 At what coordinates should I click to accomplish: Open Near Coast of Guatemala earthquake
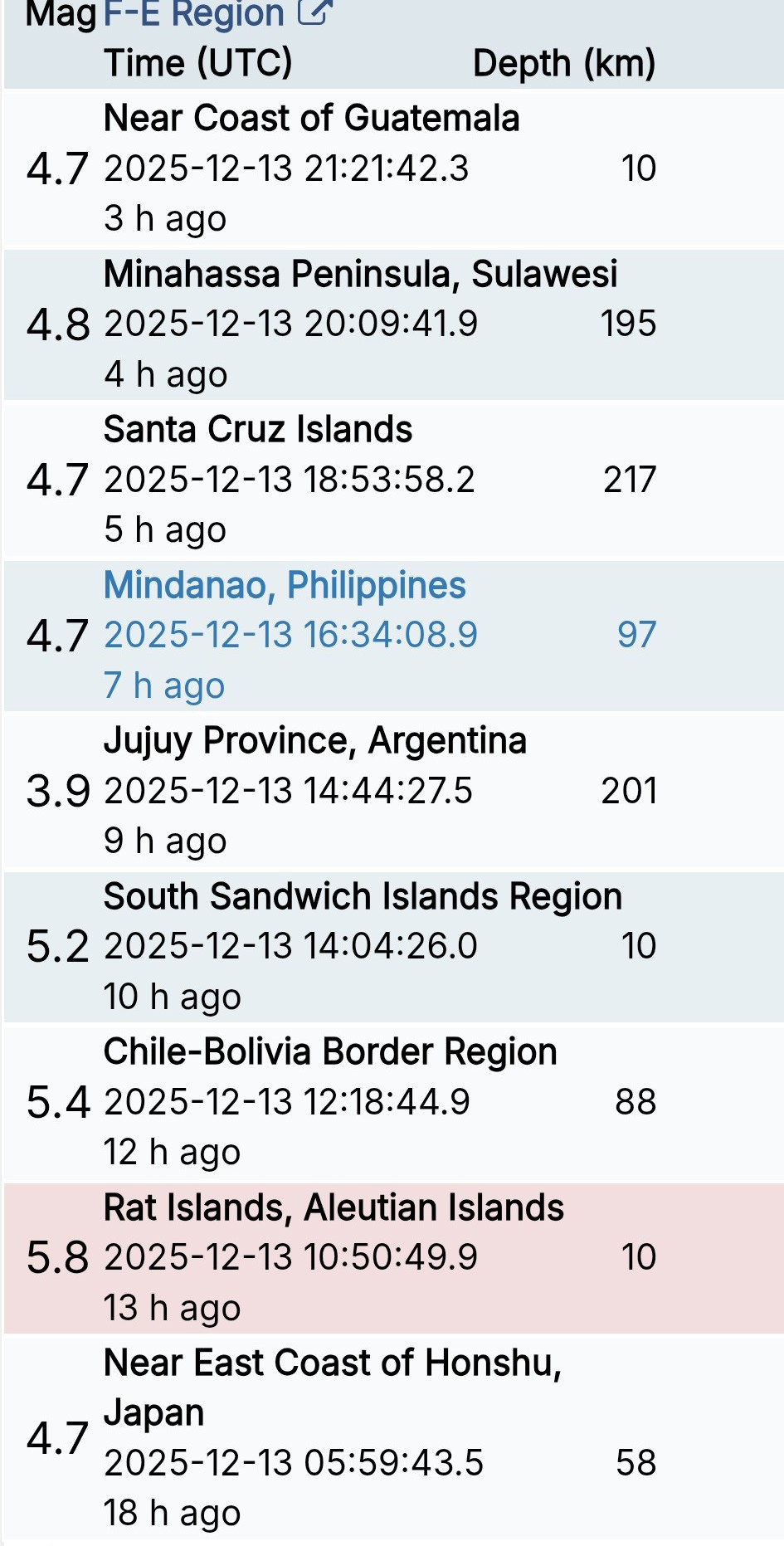click(311, 119)
